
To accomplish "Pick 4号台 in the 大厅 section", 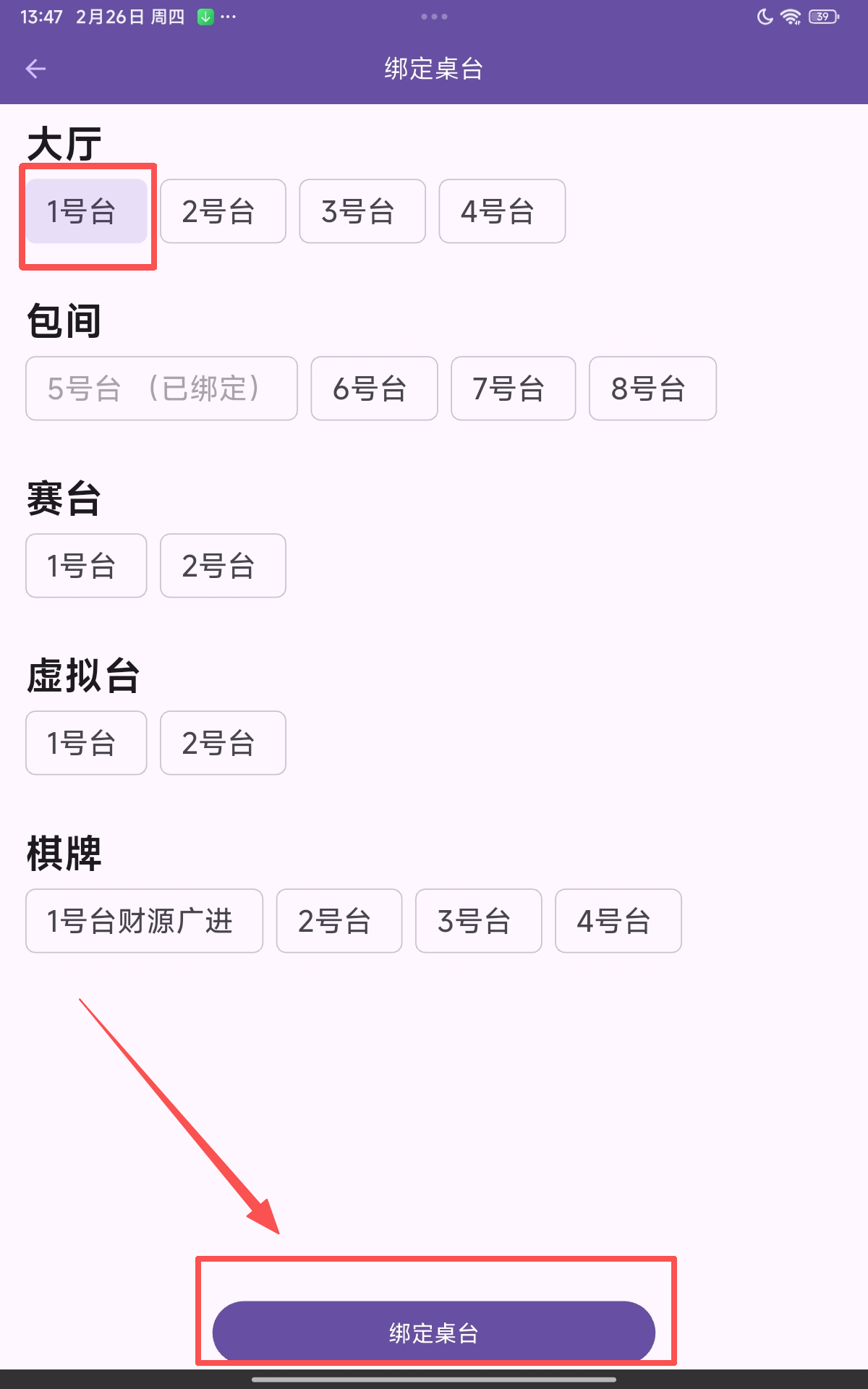I will (x=502, y=211).
